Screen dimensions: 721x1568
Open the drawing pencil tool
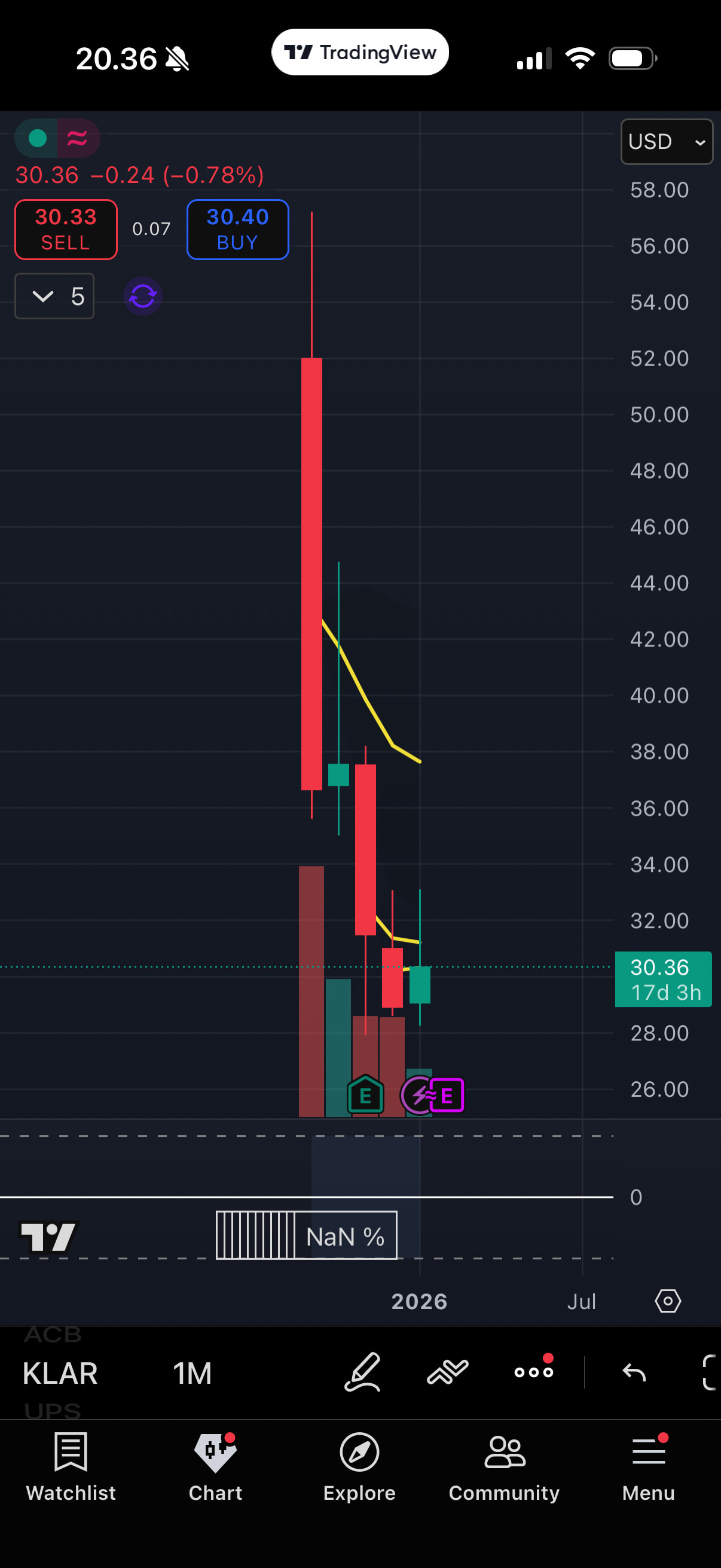point(363,1372)
